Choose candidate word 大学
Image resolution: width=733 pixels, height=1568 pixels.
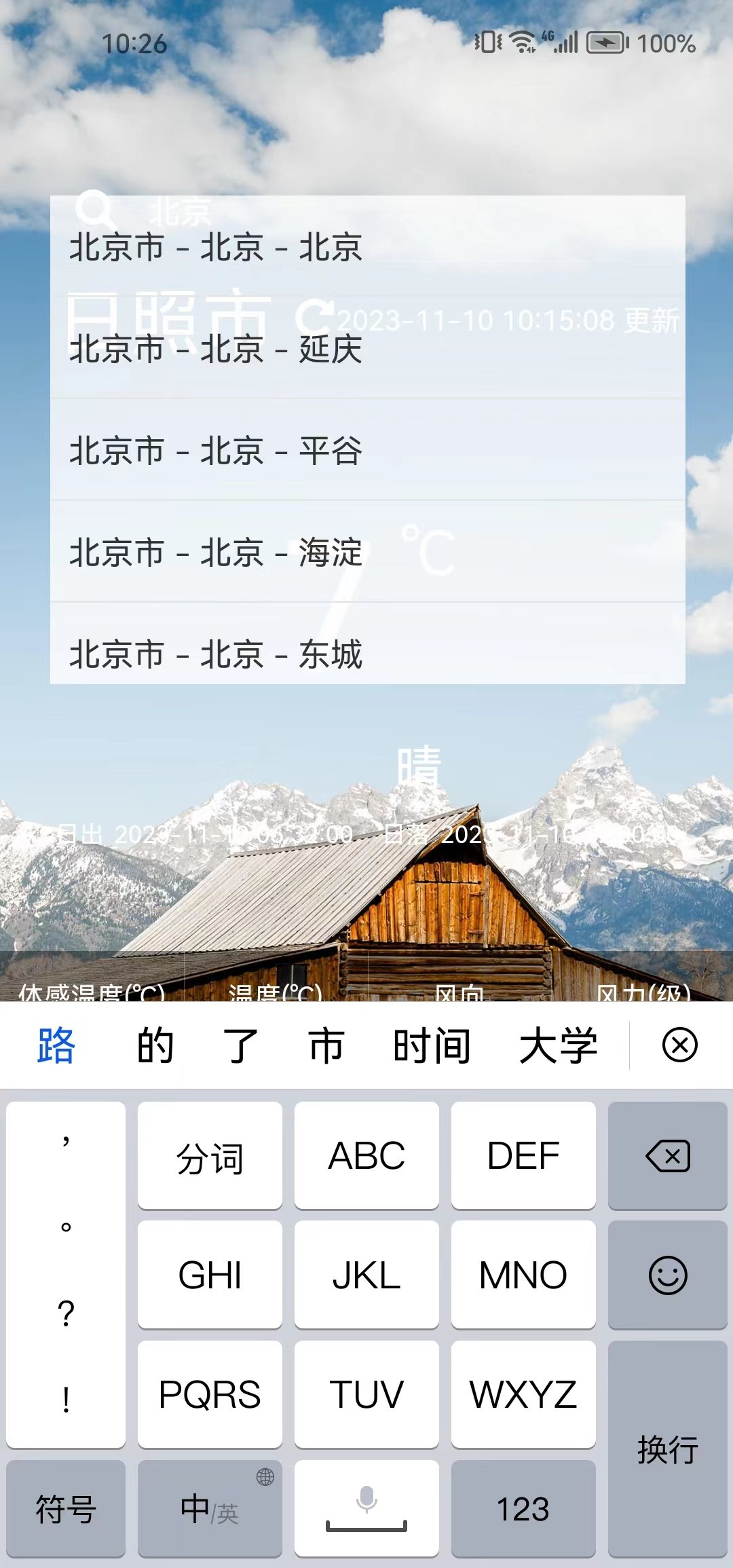click(x=558, y=1047)
